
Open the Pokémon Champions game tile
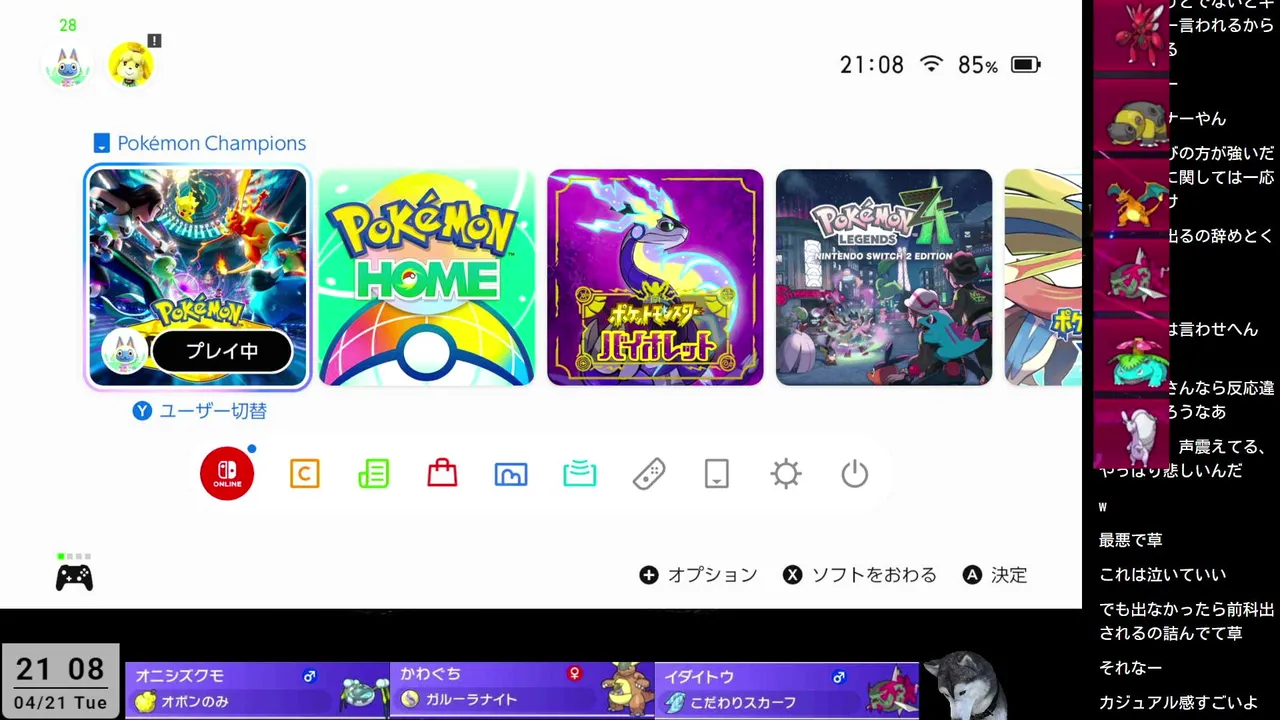point(197,277)
